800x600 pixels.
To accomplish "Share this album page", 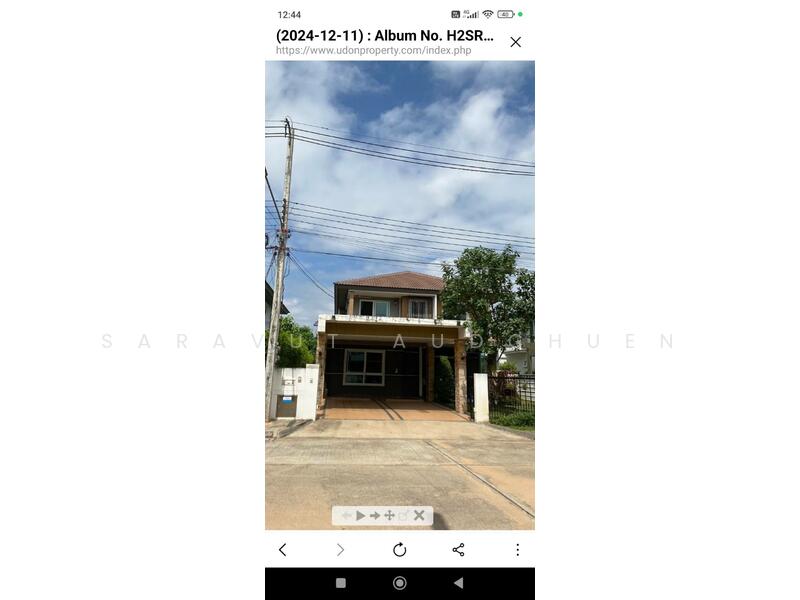I will [x=458, y=550].
